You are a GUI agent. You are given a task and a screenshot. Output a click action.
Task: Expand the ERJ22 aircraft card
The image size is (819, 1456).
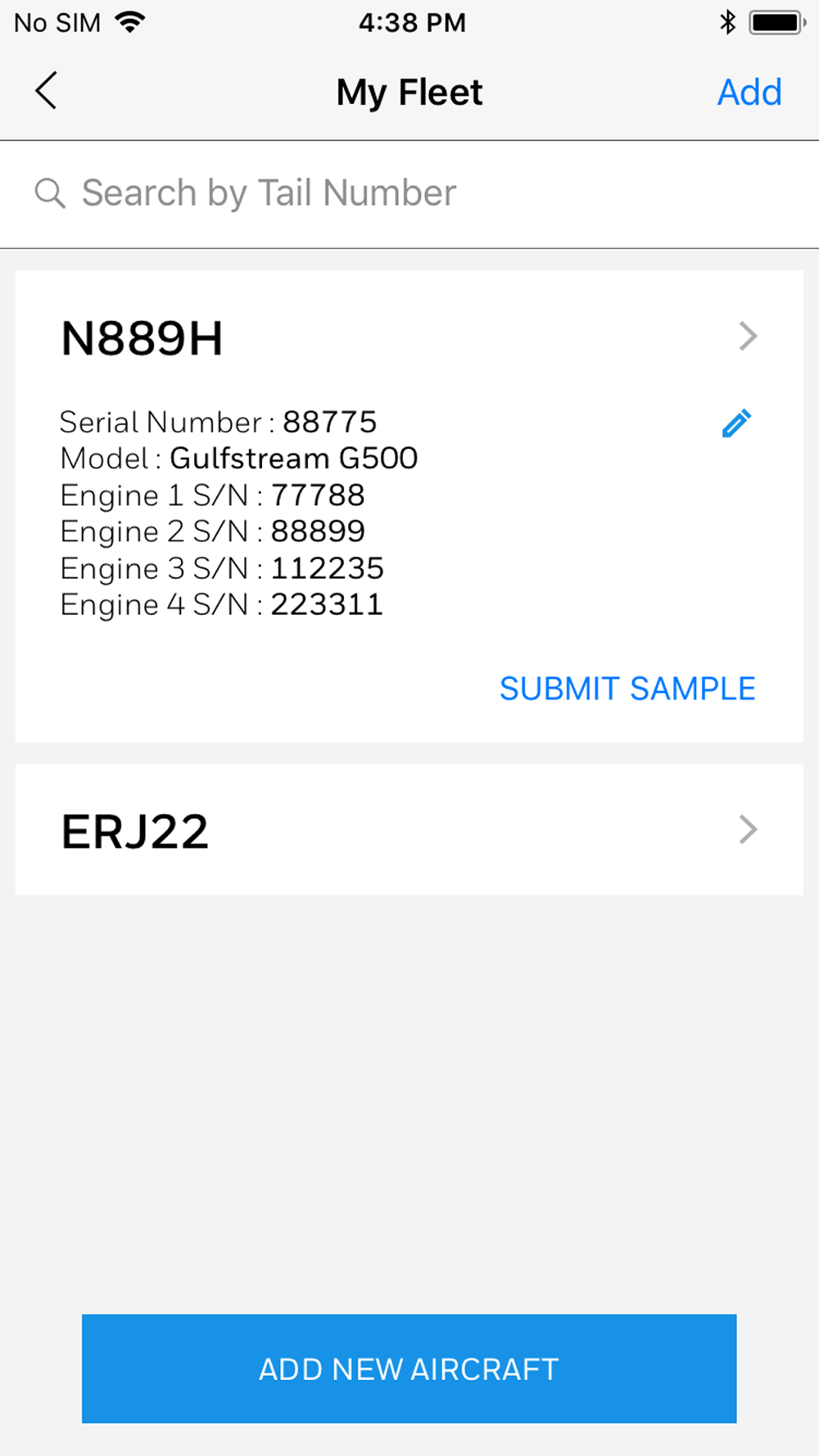pyautogui.click(x=409, y=830)
